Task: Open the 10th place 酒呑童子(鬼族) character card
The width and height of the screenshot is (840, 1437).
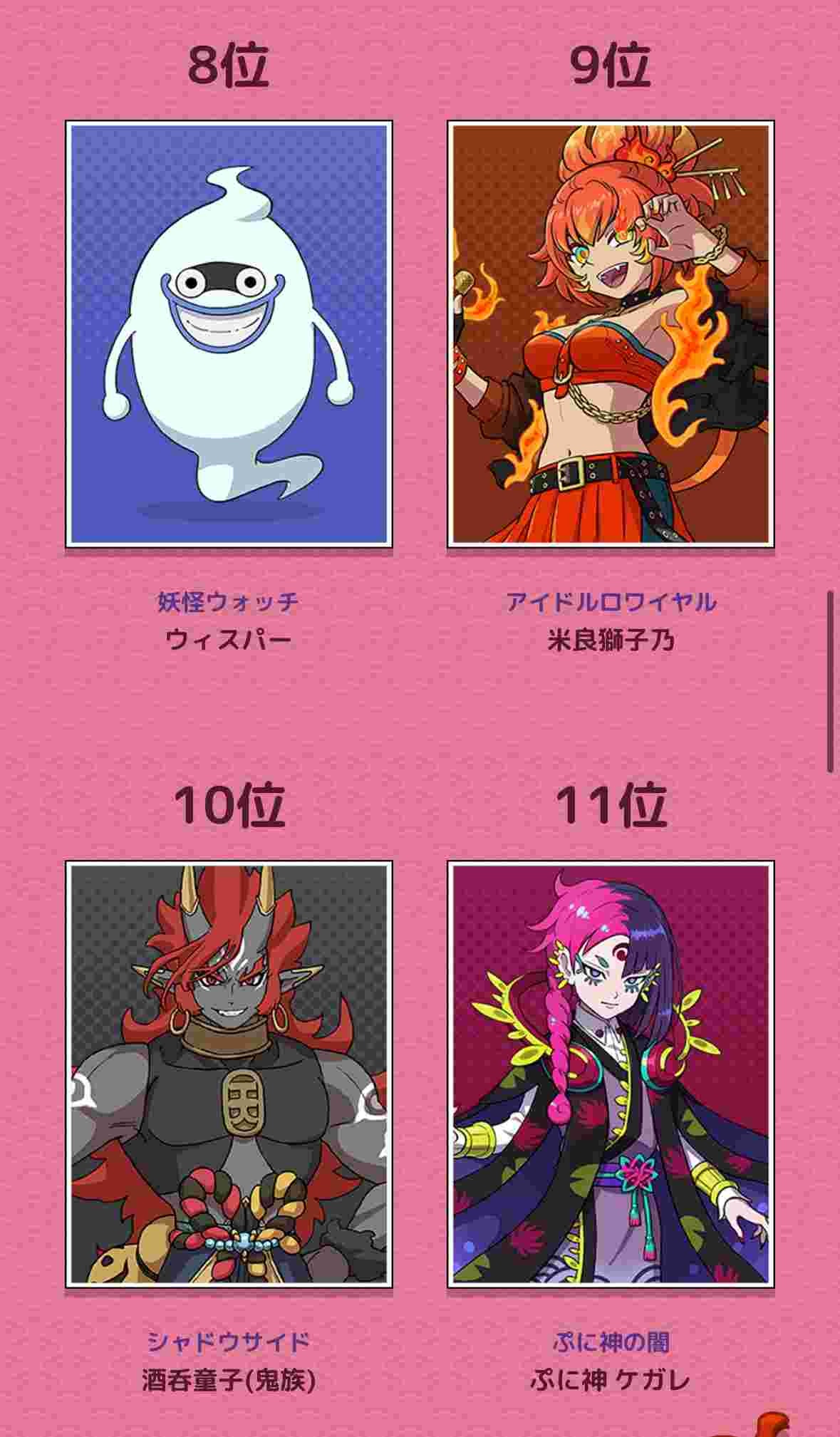Action: click(229, 1074)
